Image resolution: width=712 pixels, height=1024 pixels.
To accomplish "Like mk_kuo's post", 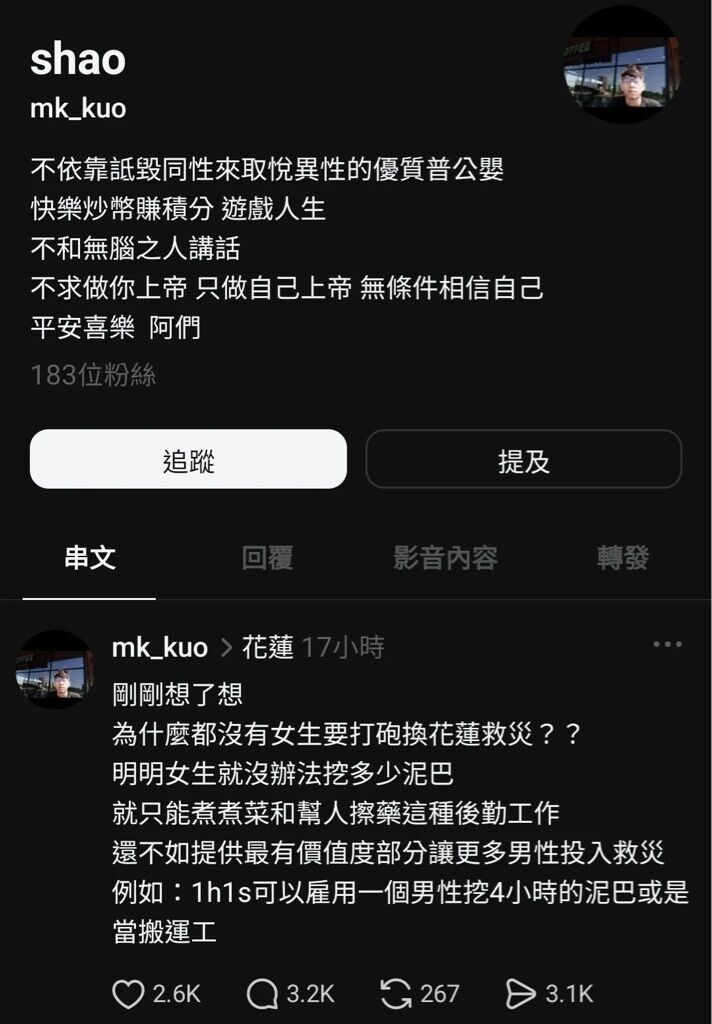I will coord(128,993).
